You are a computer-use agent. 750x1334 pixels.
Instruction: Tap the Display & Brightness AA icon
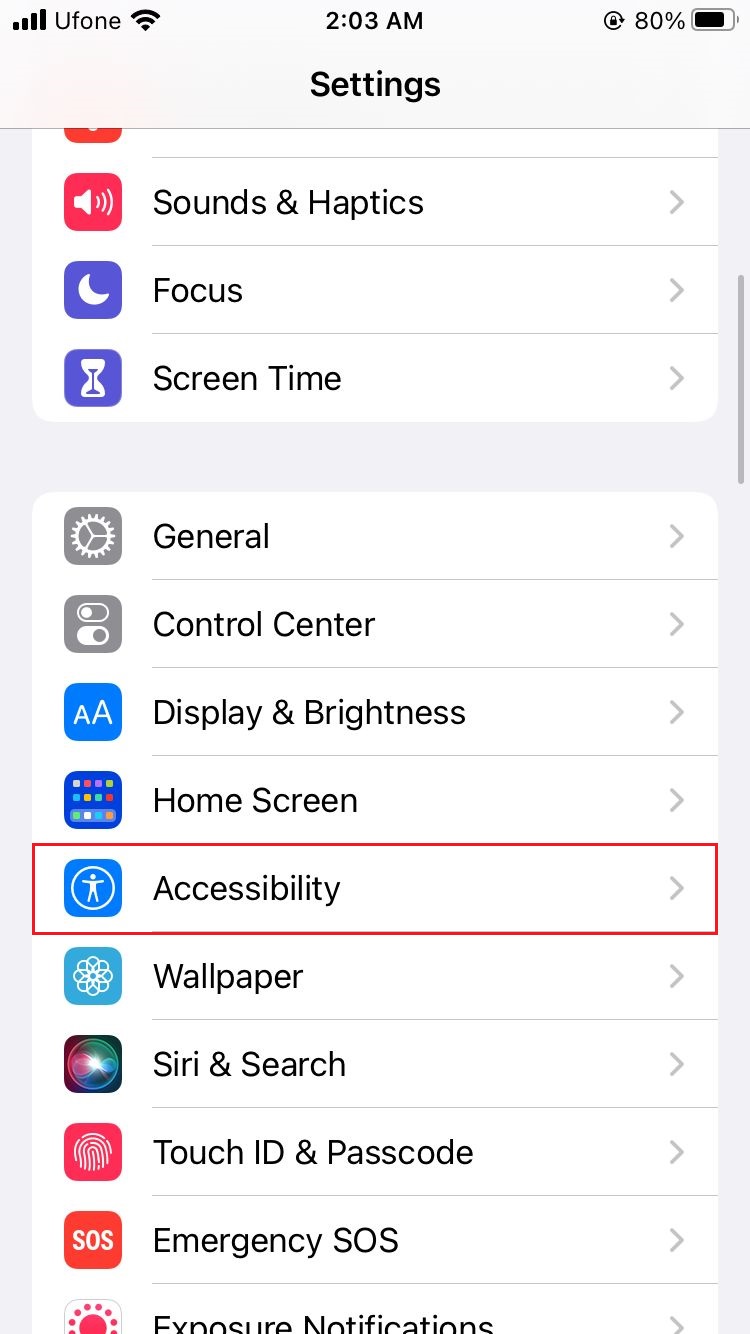(x=92, y=711)
